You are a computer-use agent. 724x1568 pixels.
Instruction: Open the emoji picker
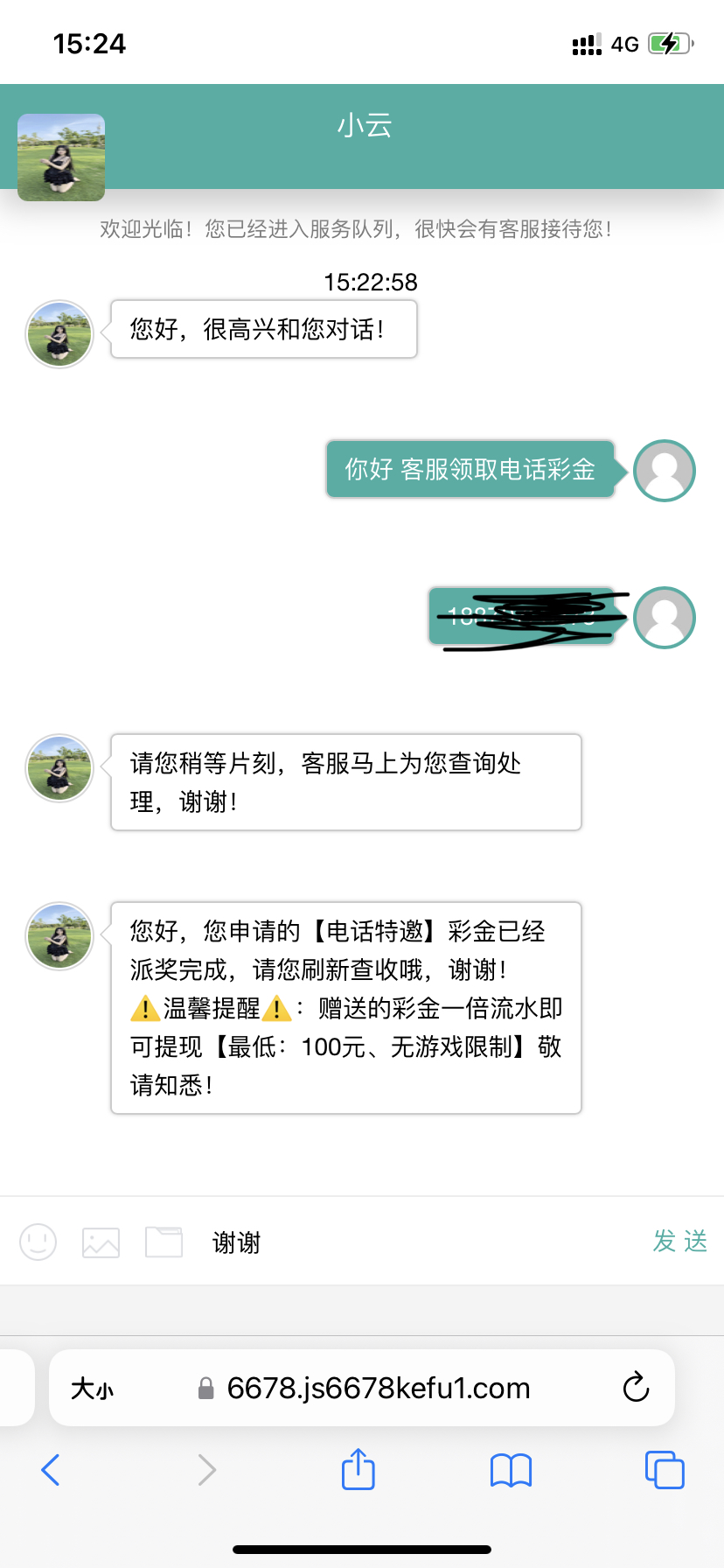38,1242
